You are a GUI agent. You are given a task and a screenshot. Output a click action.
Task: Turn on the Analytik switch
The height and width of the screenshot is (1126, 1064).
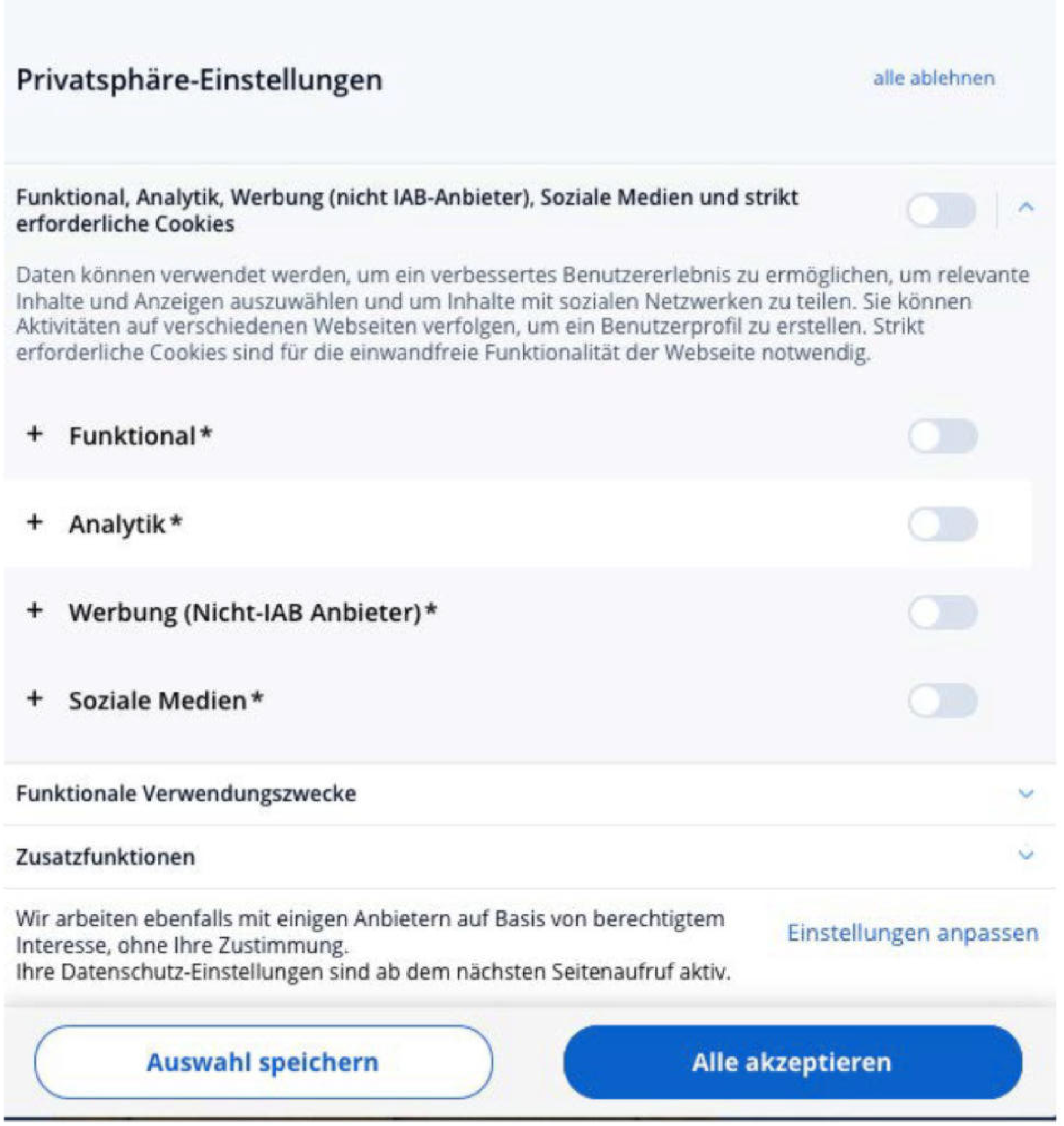[942, 523]
